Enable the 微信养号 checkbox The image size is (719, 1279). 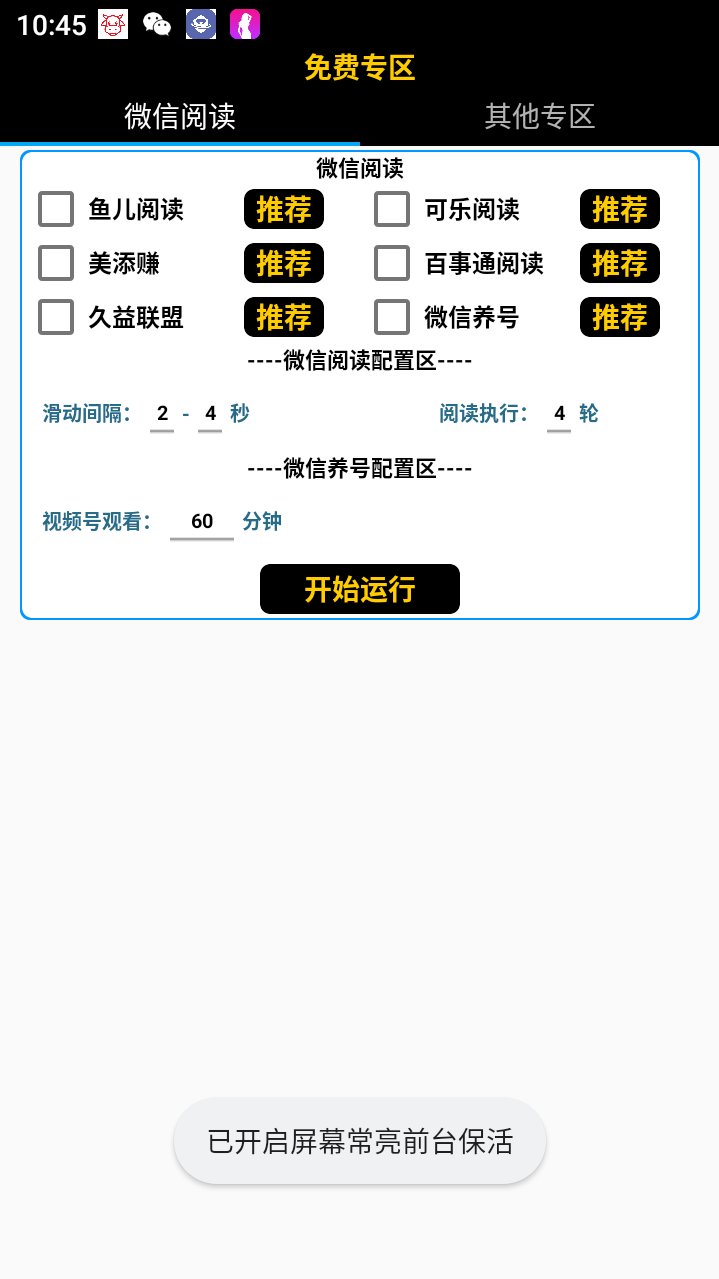[392, 317]
